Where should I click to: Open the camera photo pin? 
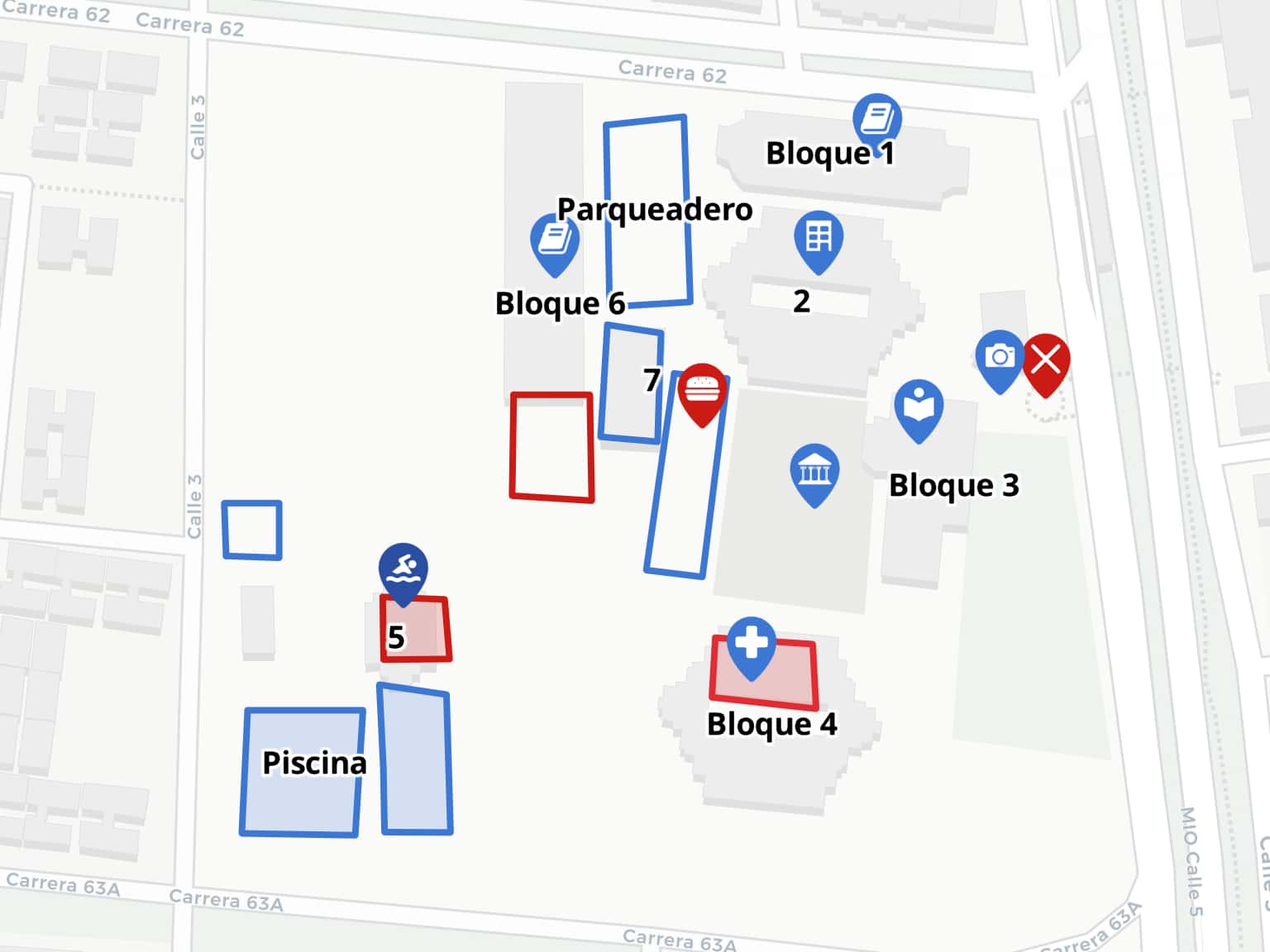[x=1000, y=357]
